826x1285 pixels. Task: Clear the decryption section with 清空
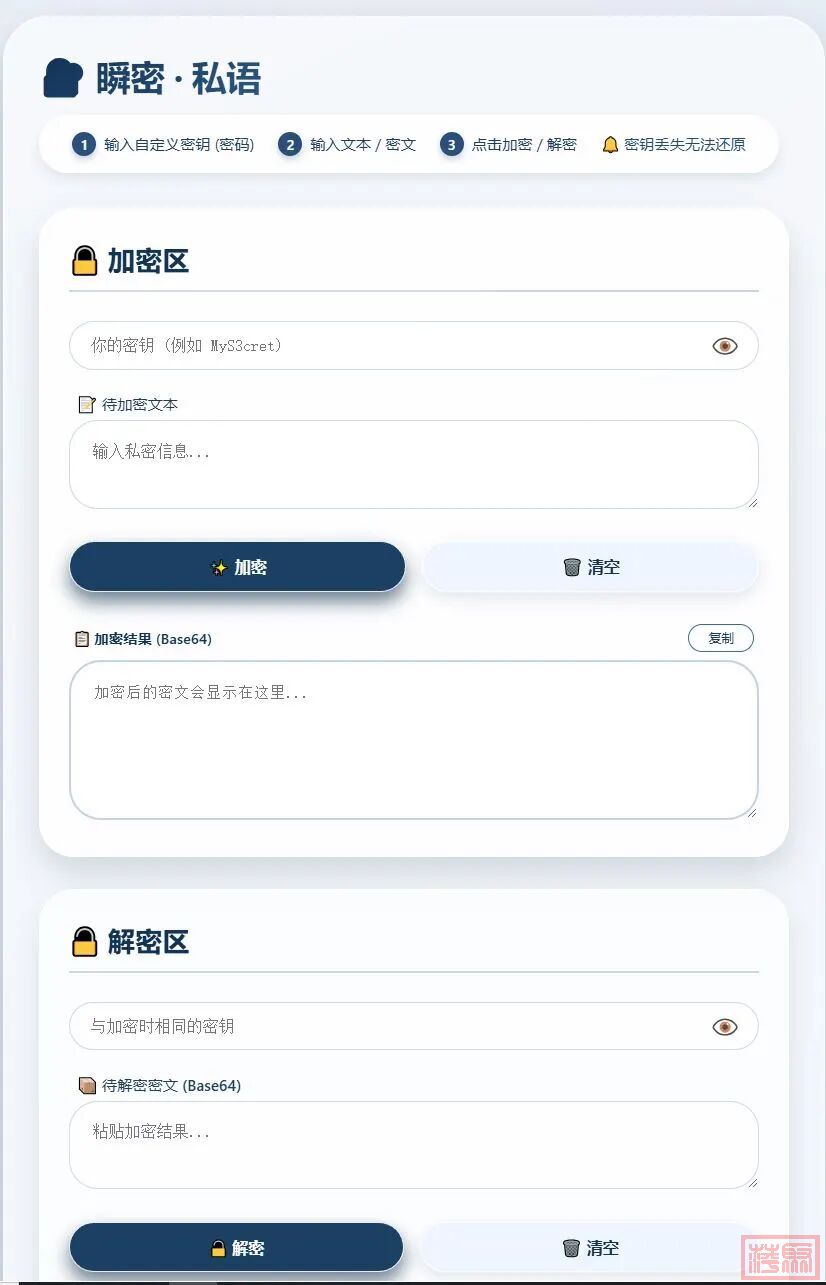tap(590, 1247)
